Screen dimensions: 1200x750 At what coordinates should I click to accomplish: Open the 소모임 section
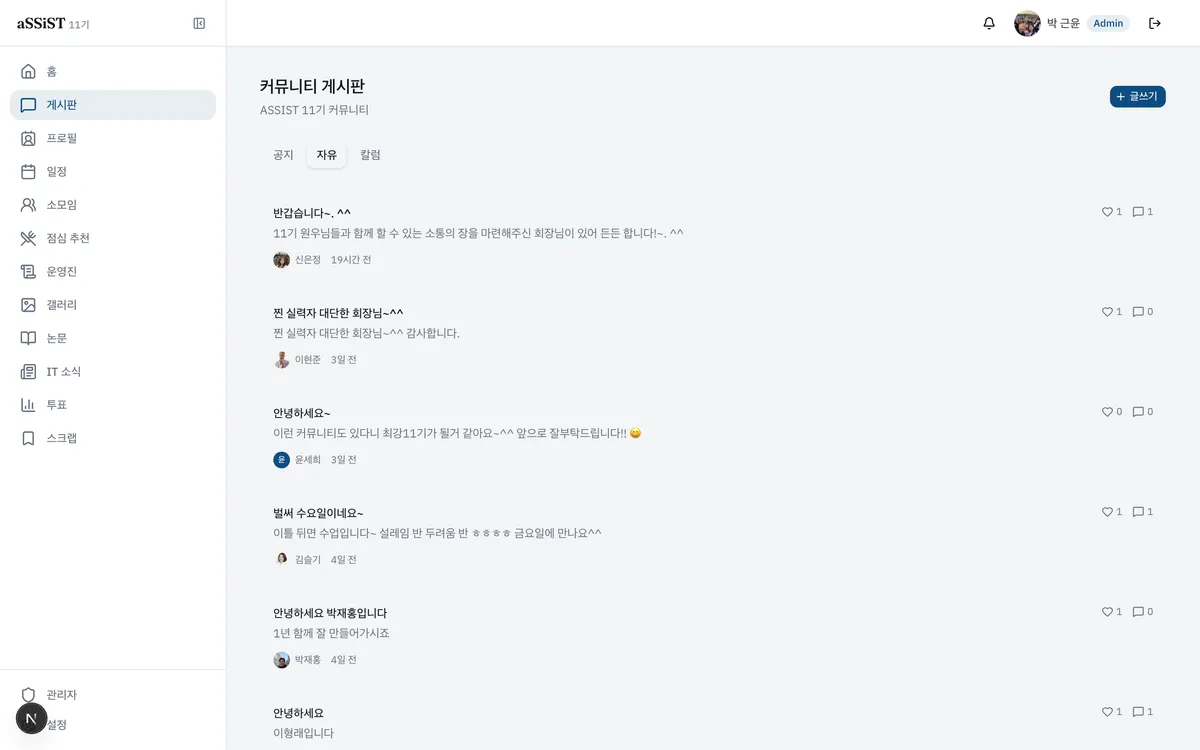tap(62, 205)
